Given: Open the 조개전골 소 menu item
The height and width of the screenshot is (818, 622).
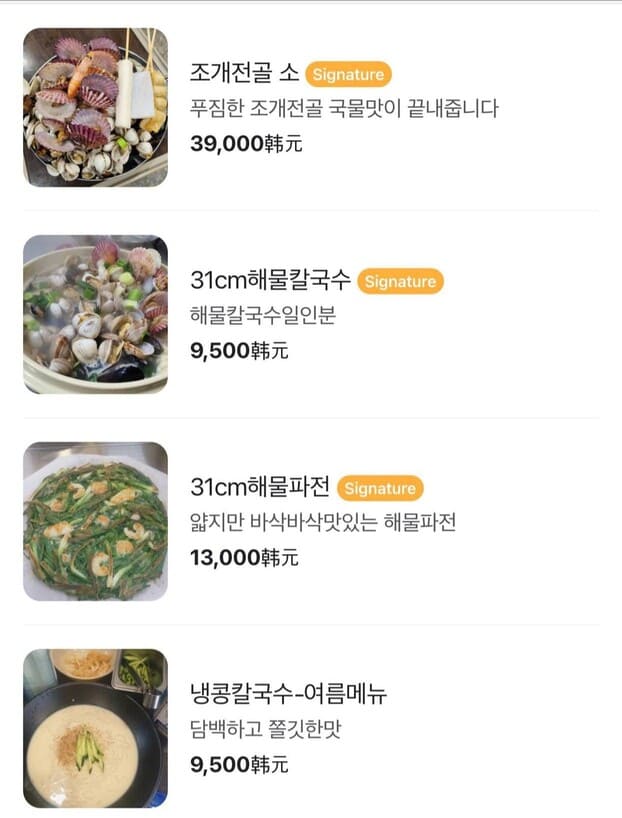Looking at the screenshot, I should (245, 75).
